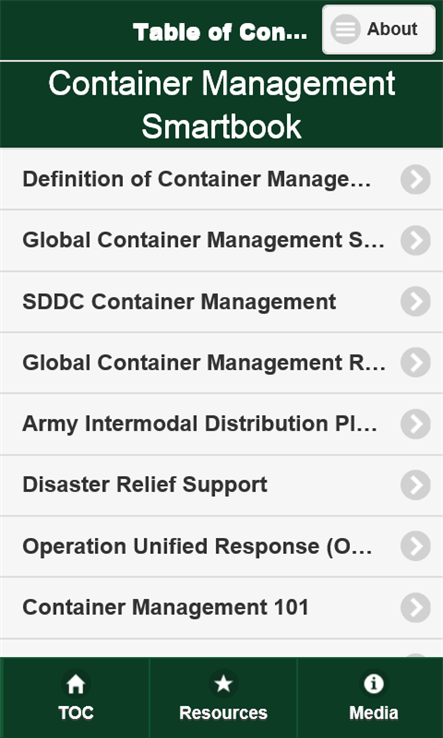View Army Intermodal Distribution entry
The image size is (443, 738).
tap(221, 424)
